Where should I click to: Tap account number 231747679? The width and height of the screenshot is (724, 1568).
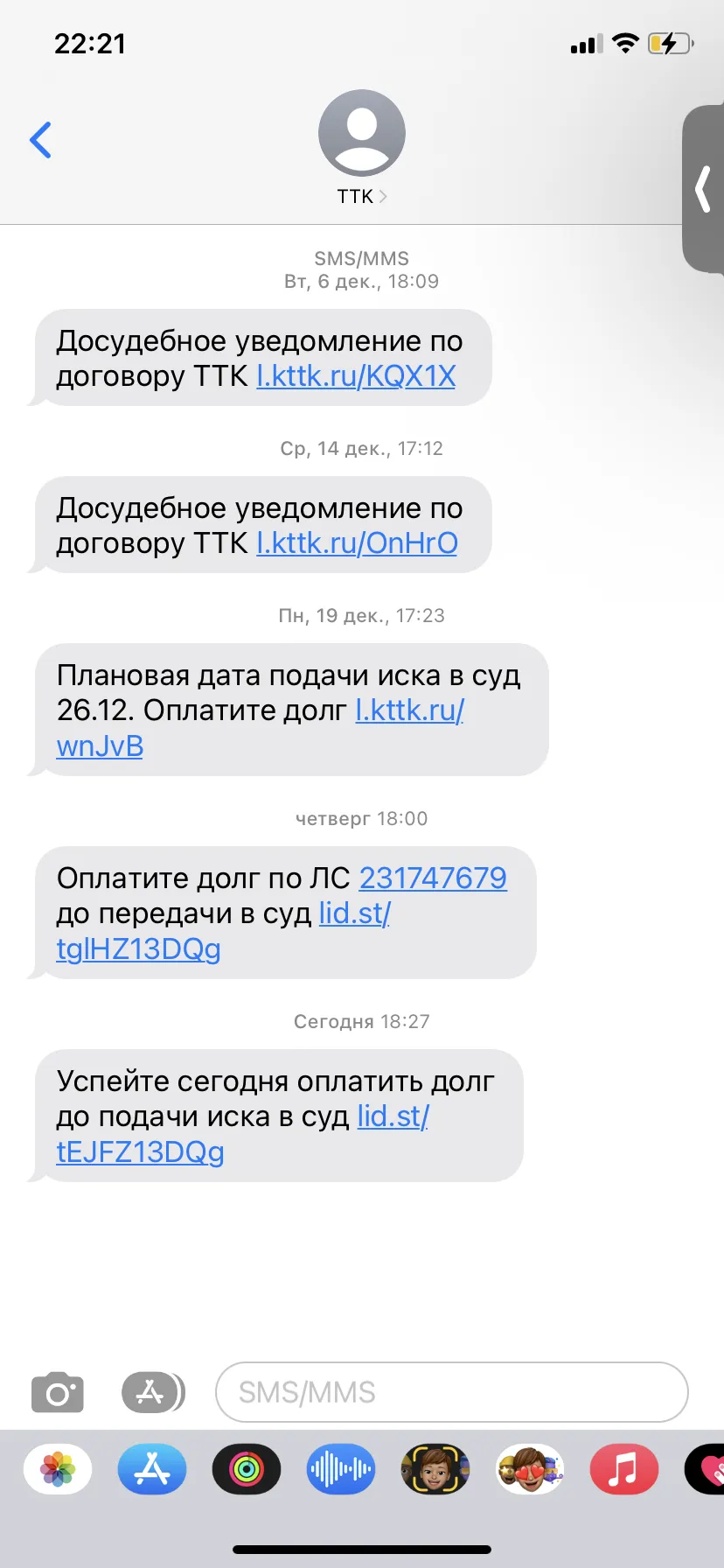[x=433, y=878]
